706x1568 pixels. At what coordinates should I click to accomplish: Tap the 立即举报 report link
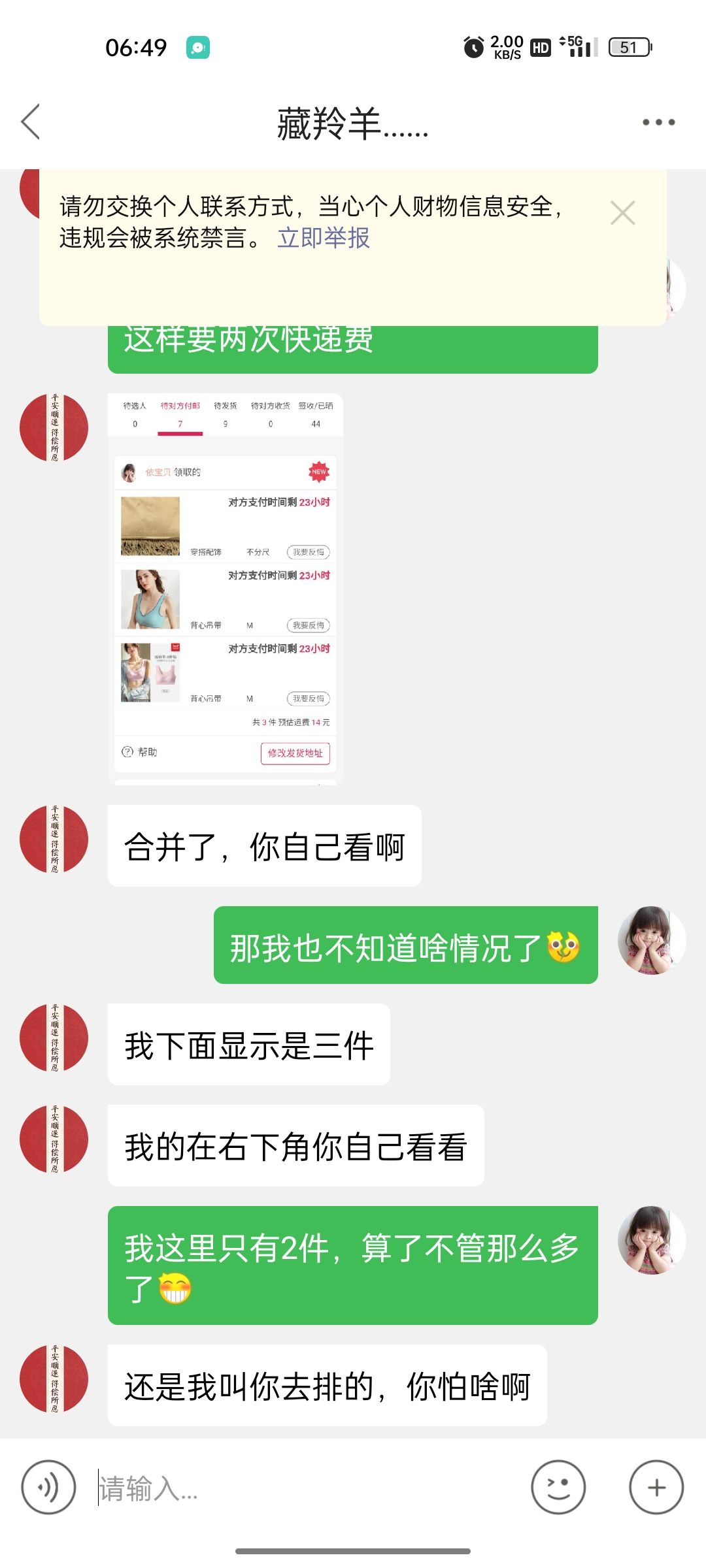(324, 238)
